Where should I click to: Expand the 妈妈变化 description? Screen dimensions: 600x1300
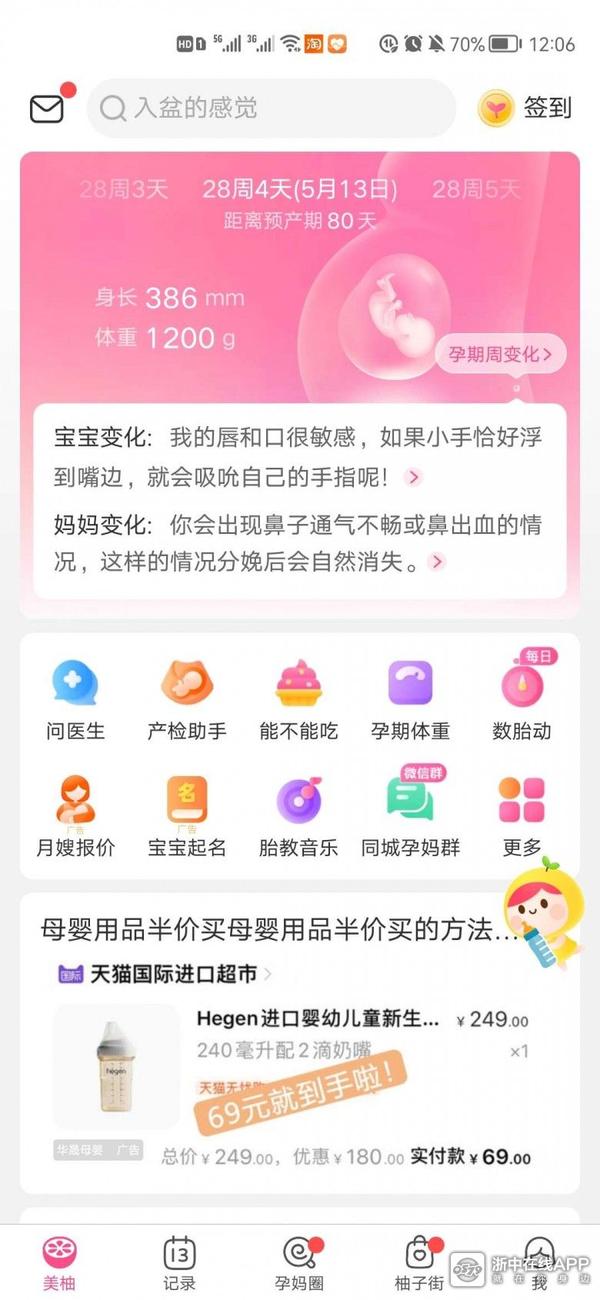coord(436,562)
